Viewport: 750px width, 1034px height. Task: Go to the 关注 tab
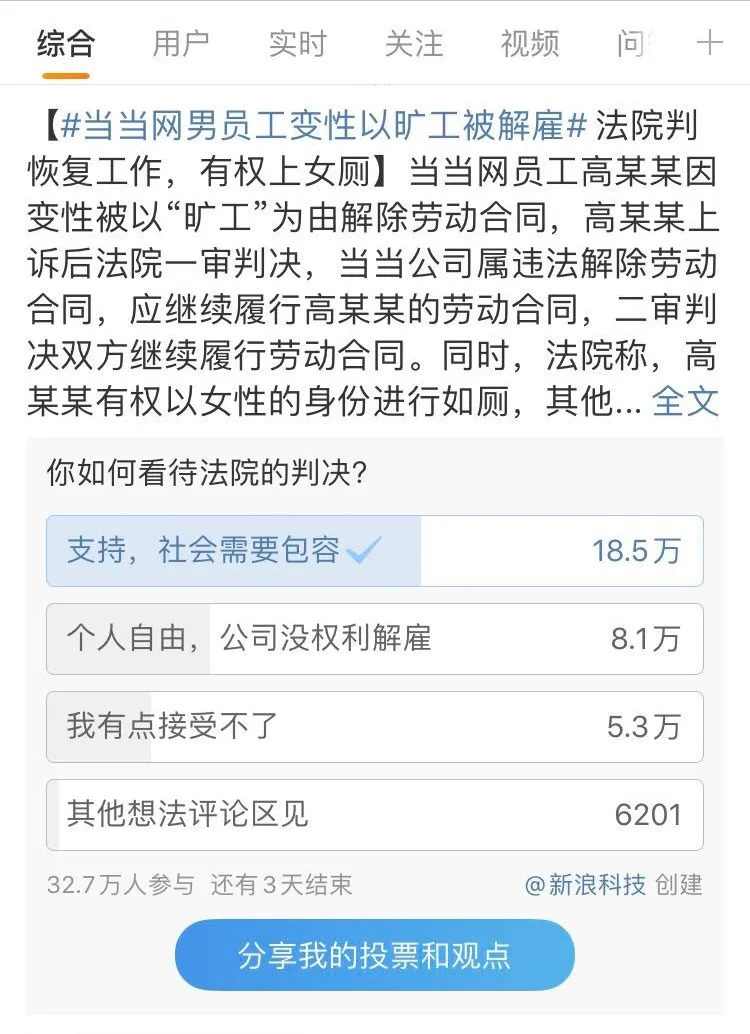(413, 44)
